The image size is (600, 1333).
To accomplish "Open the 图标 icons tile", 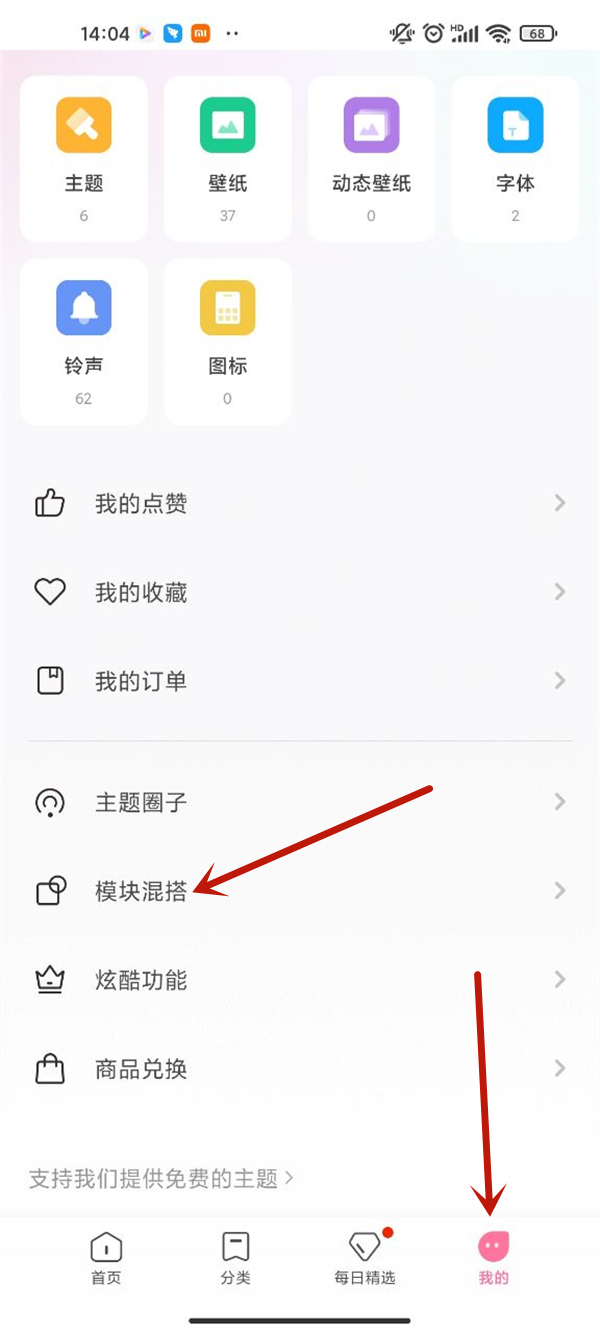I will click(x=227, y=341).
